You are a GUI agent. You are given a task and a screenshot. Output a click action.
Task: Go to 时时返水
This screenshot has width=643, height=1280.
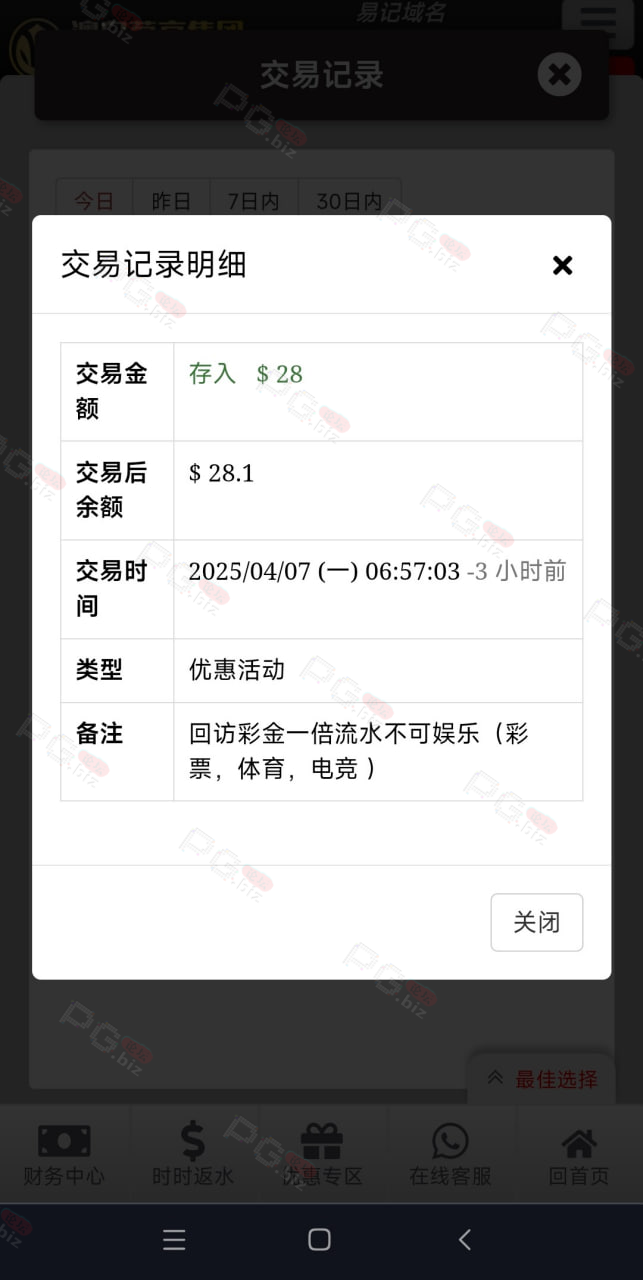click(x=193, y=1154)
